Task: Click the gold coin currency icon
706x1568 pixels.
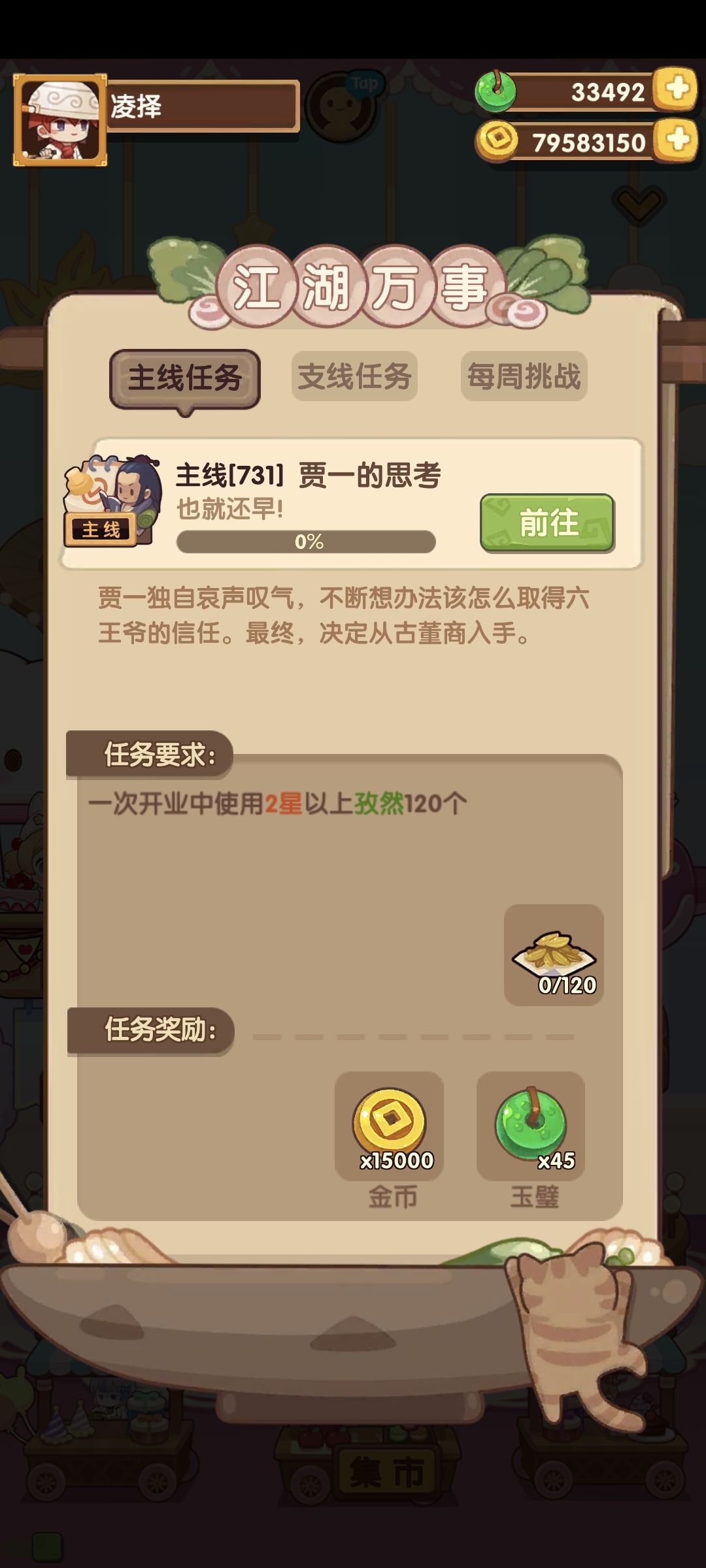Action: [x=499, y=139]
